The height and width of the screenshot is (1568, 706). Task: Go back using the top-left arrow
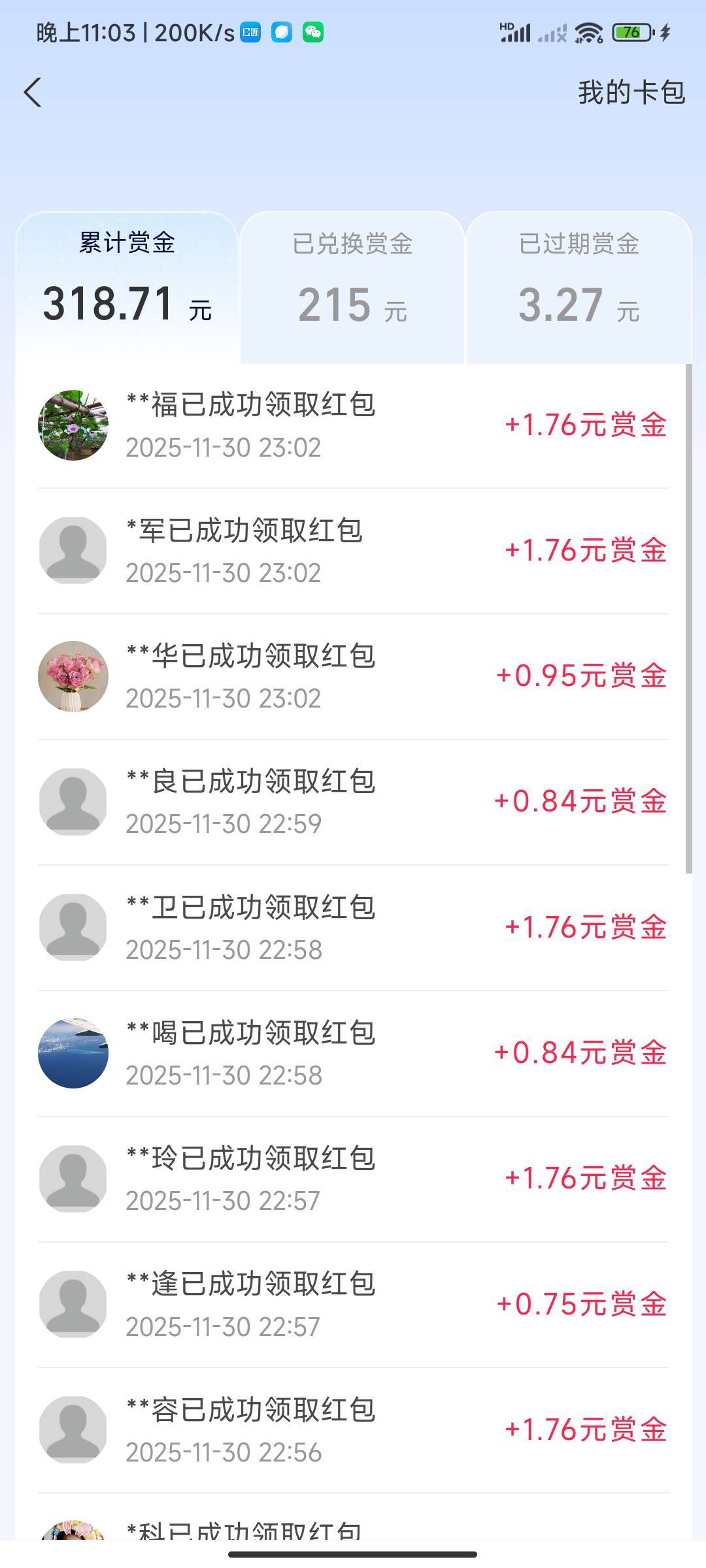tap(33, 92)
